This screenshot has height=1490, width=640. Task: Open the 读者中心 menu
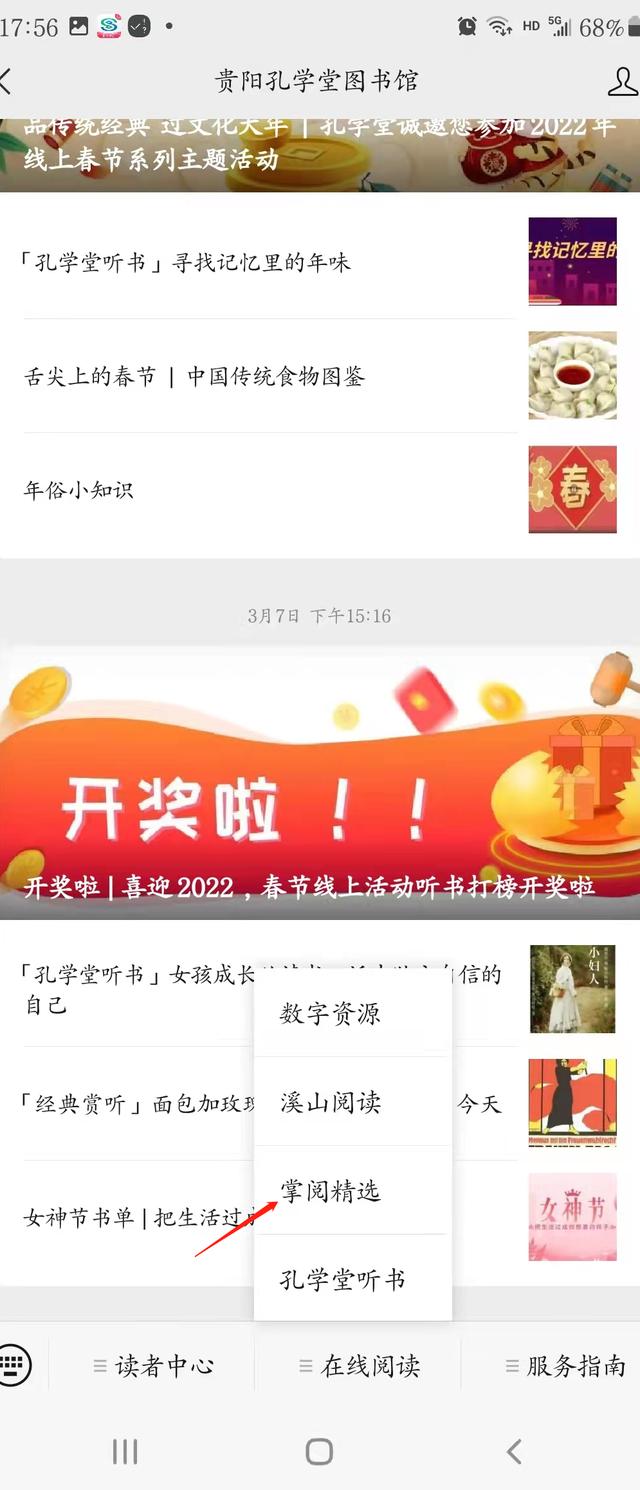point(154,1366)
